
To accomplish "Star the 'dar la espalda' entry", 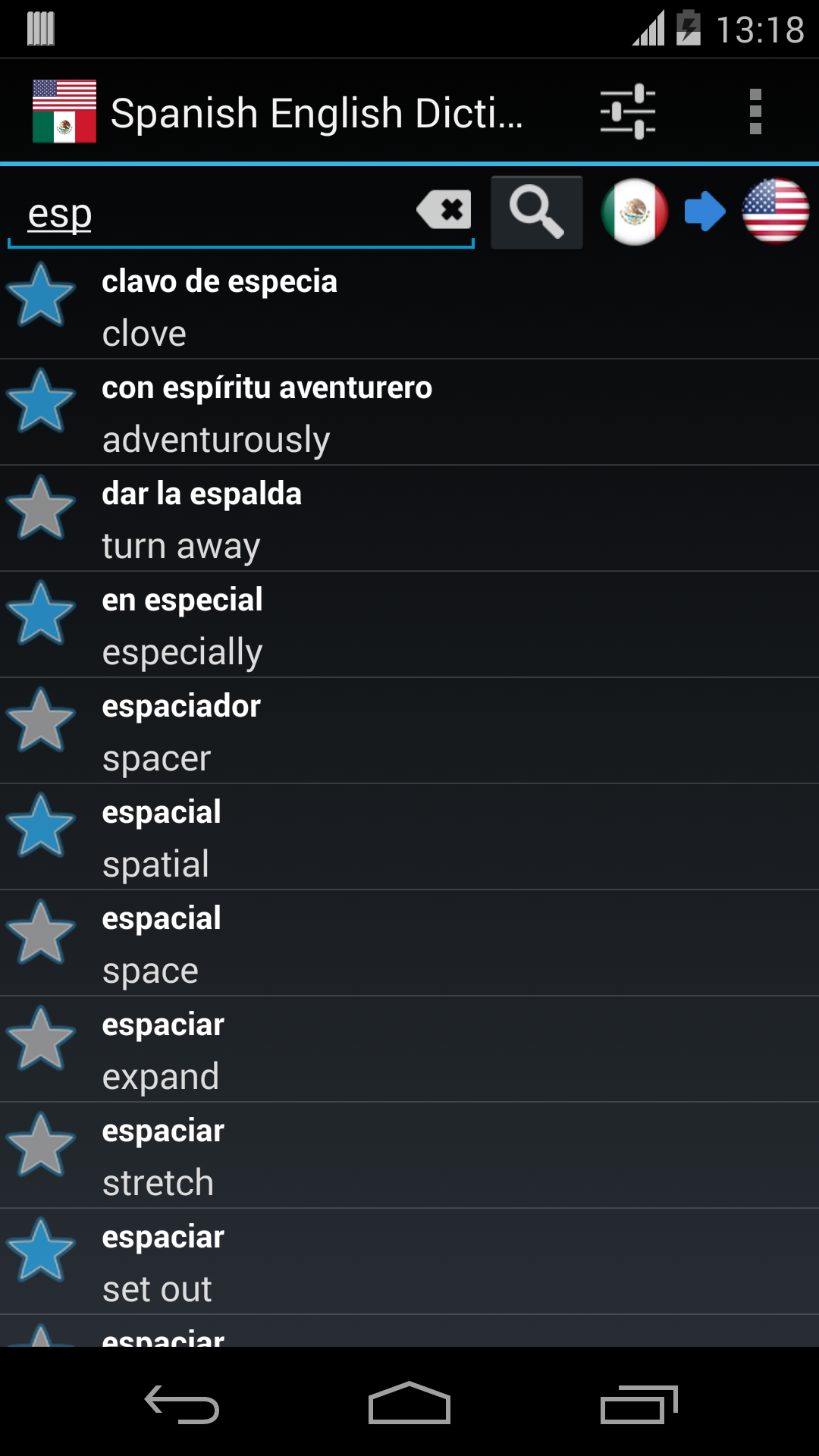I will click(x=41, y=507).
